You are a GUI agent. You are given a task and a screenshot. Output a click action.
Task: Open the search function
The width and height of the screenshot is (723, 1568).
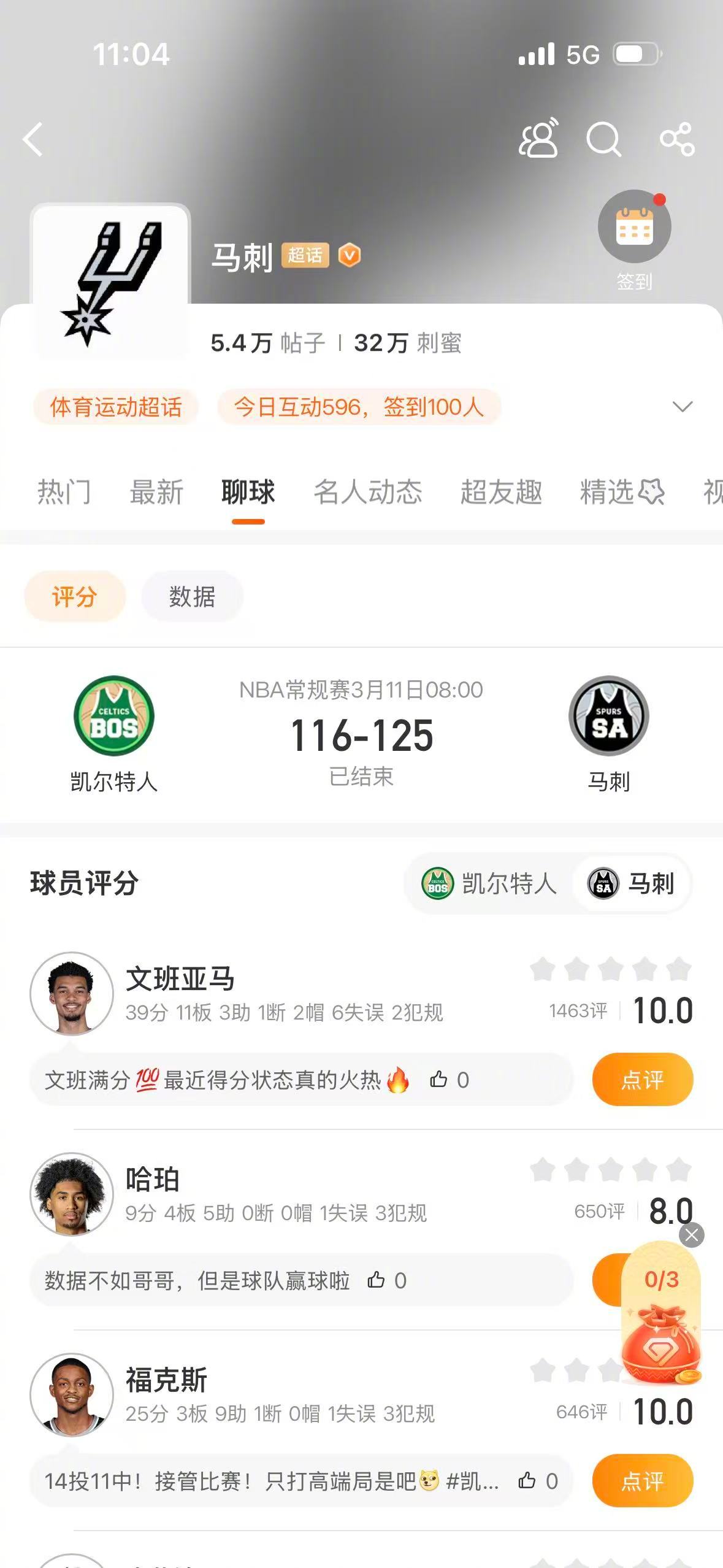coord(605,140)
